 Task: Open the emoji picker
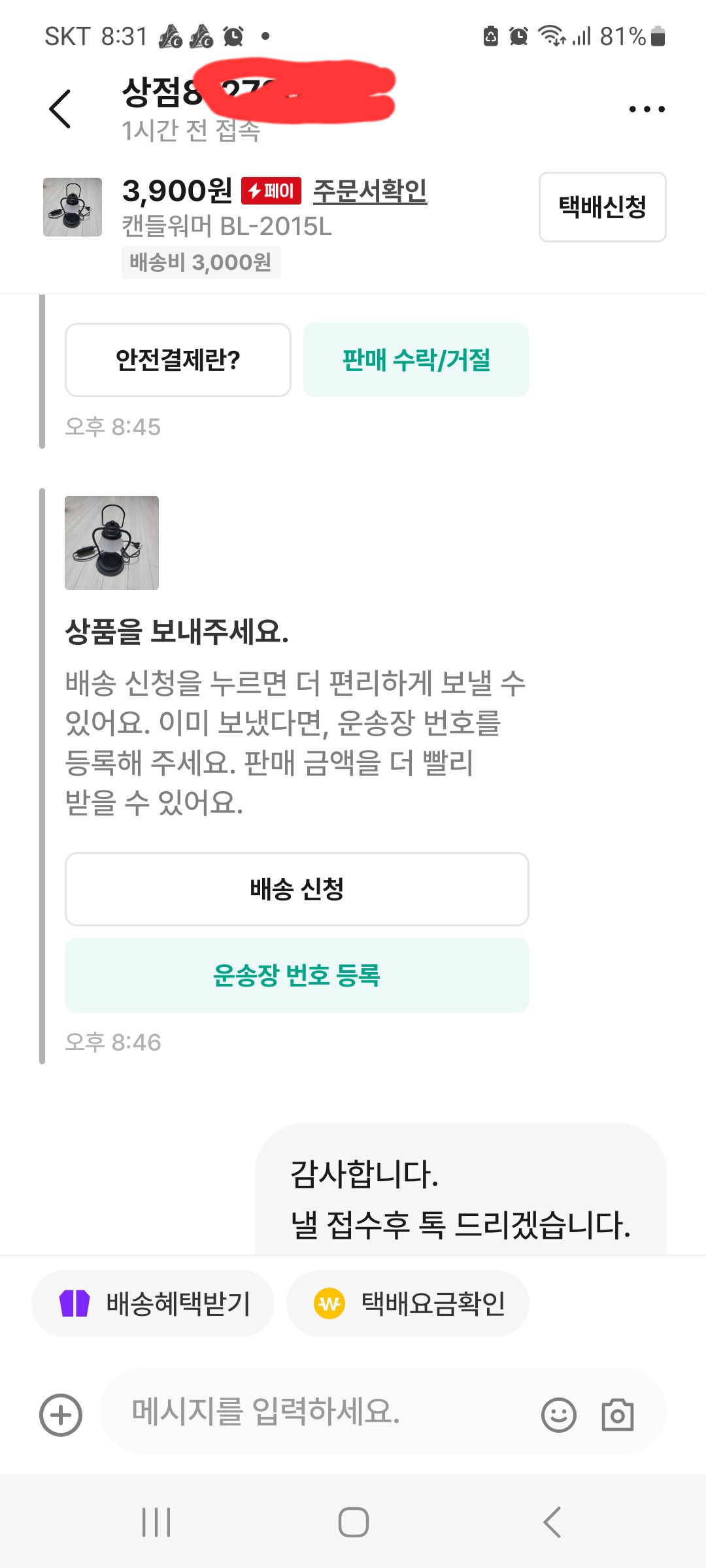pos(559,1415)
